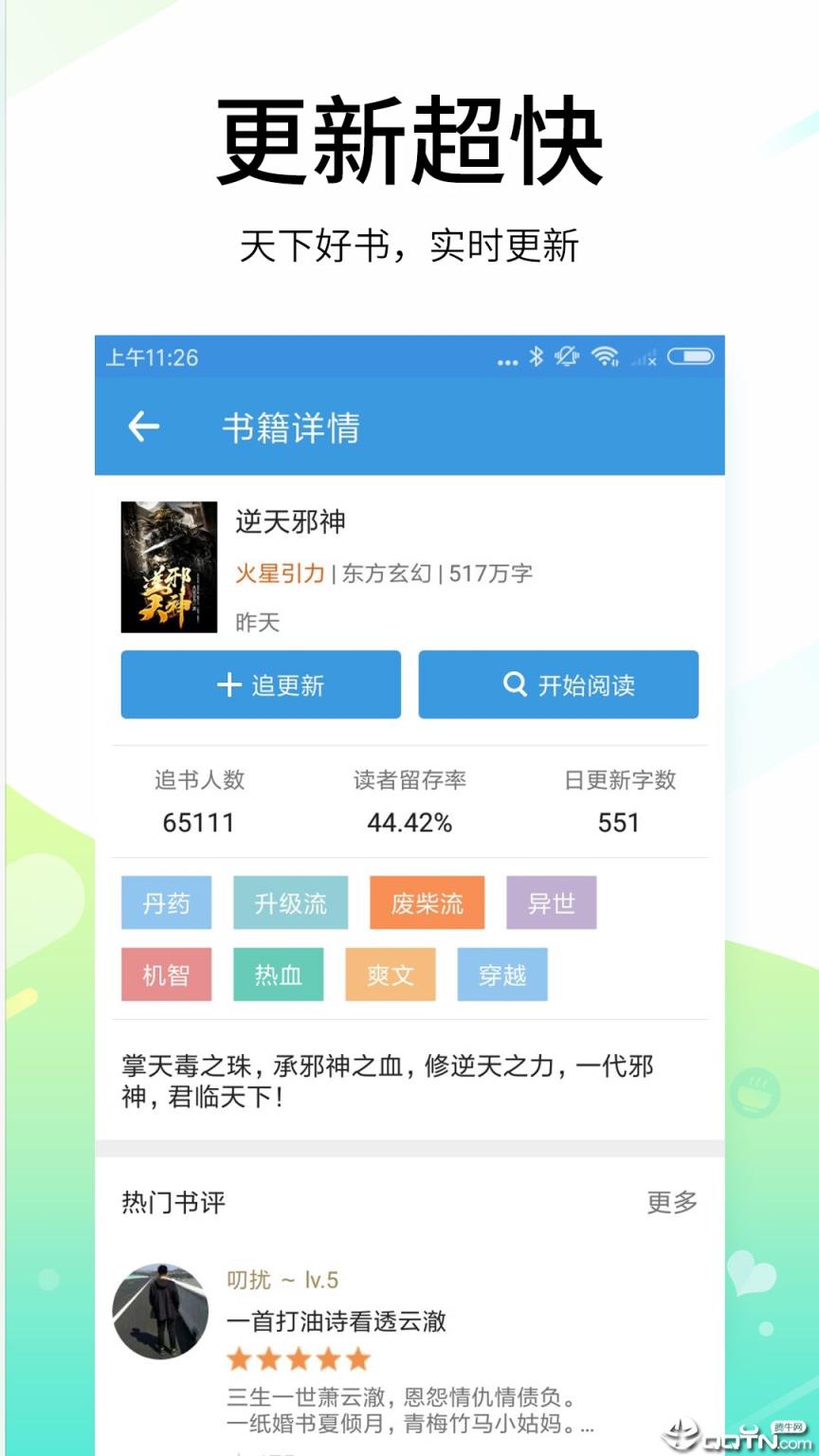
Task: Tap author name 火星引力
Action: pyautogui.click(x=280, y=573)
